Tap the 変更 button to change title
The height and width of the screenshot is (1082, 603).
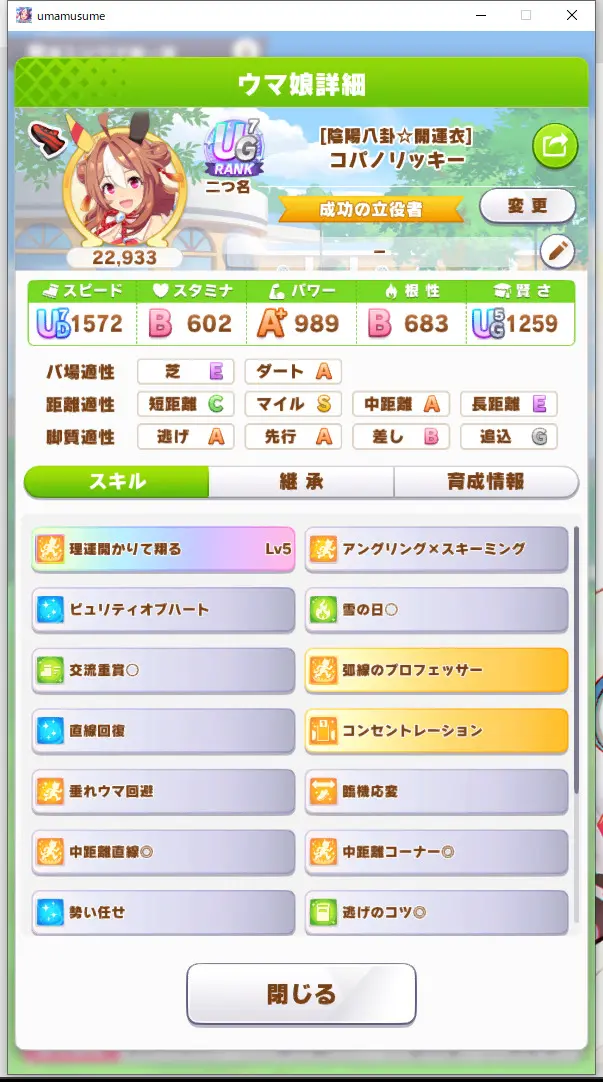(527, 207)
